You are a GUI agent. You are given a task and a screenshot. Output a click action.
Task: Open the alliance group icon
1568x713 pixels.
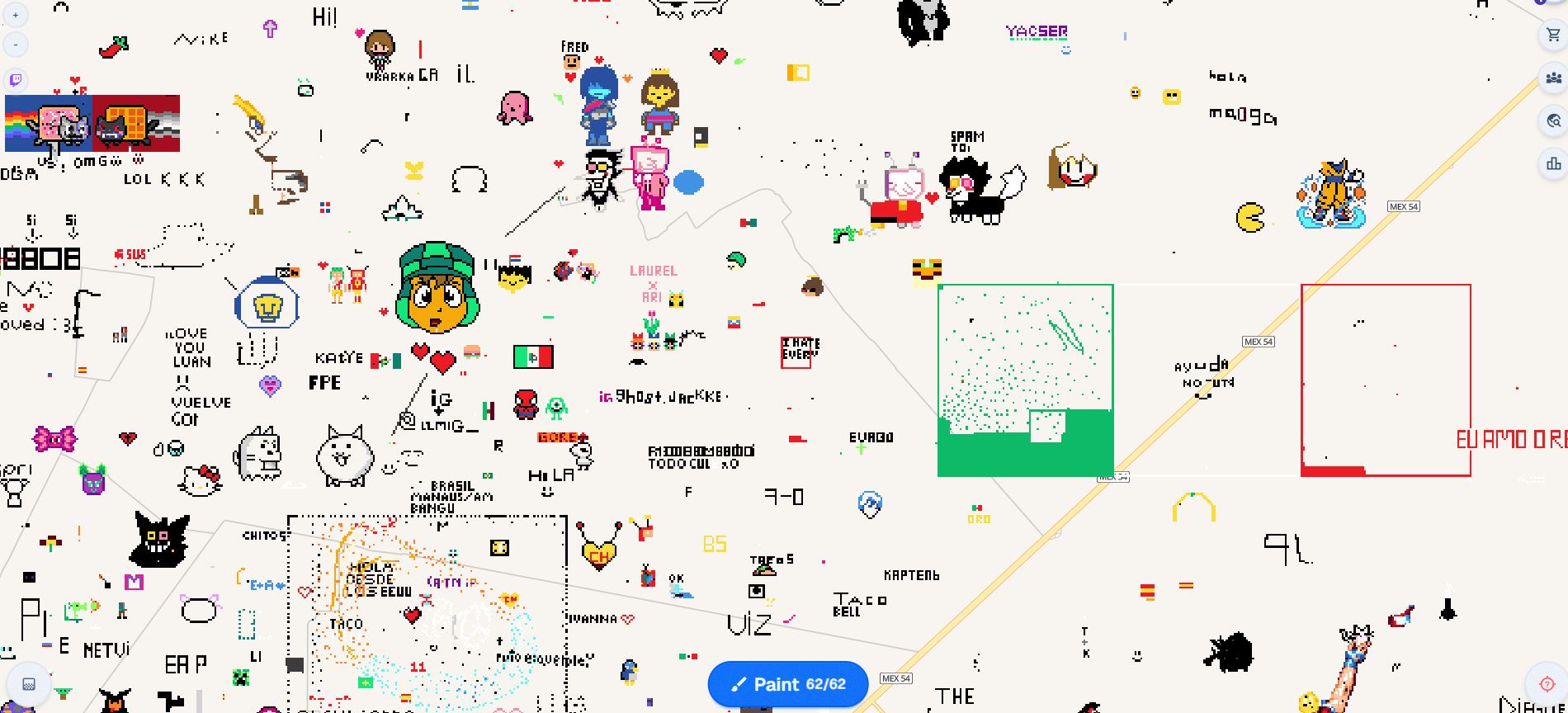[1553, 78]
